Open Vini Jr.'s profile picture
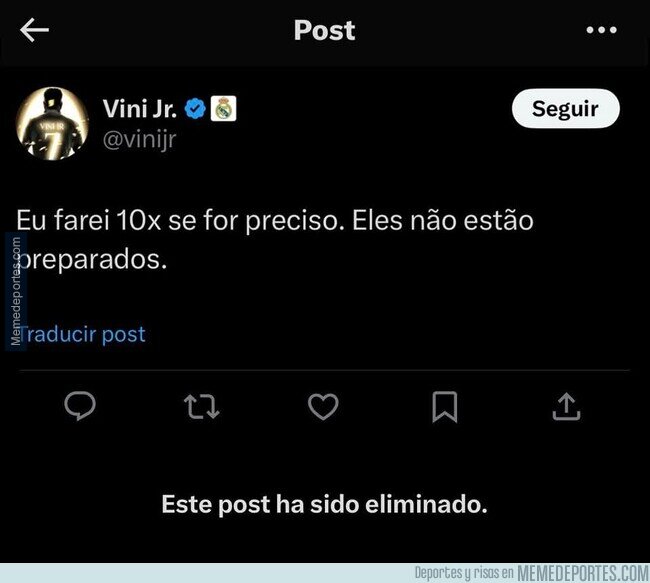650x583 pixels. click(52, 123)
